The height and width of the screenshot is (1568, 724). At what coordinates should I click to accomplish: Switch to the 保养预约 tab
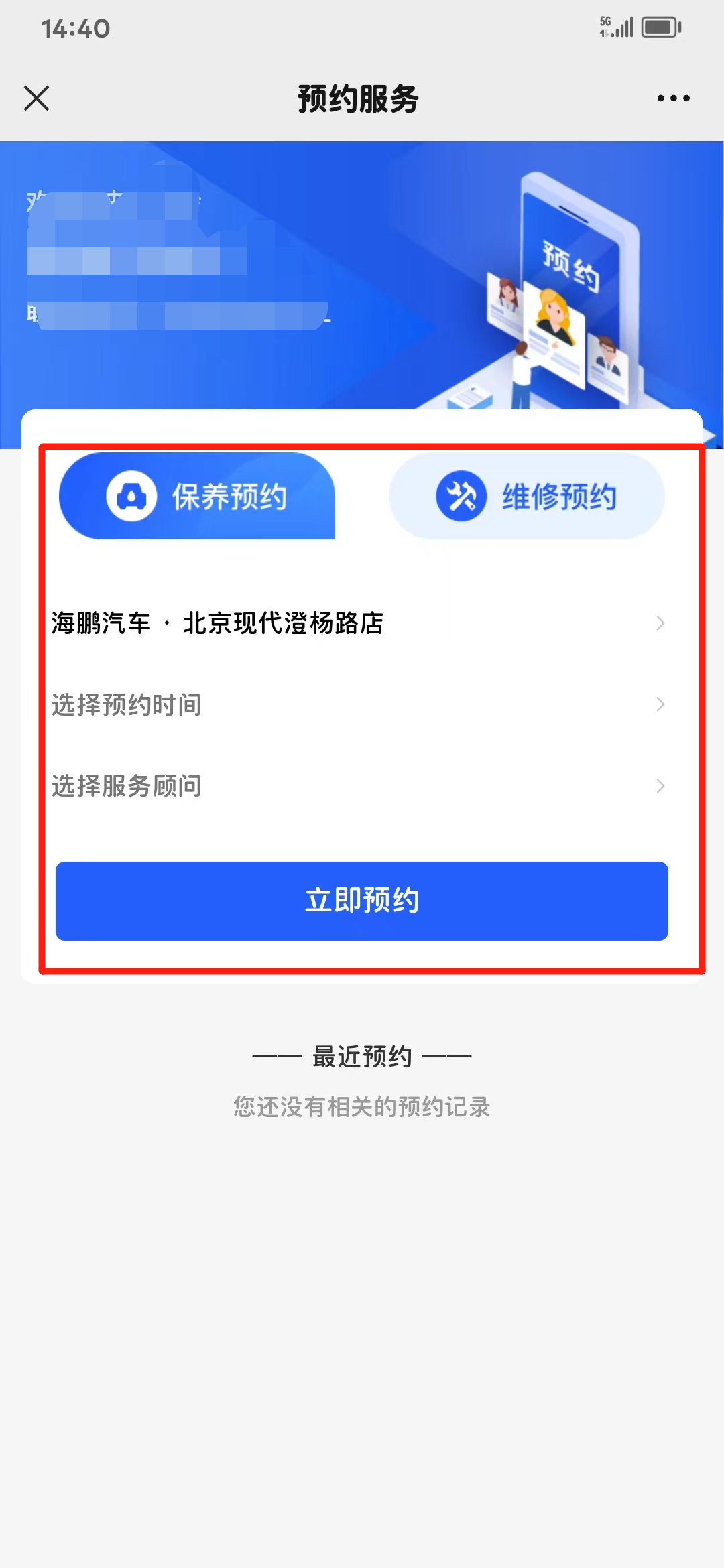(x=197, y=496)
